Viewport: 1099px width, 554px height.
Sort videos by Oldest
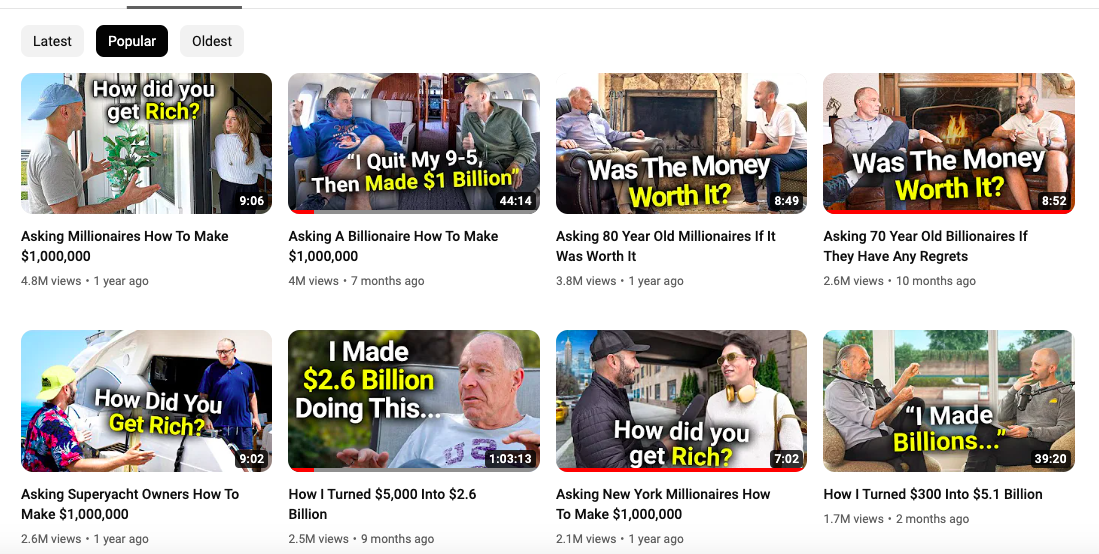click(212, 41)
